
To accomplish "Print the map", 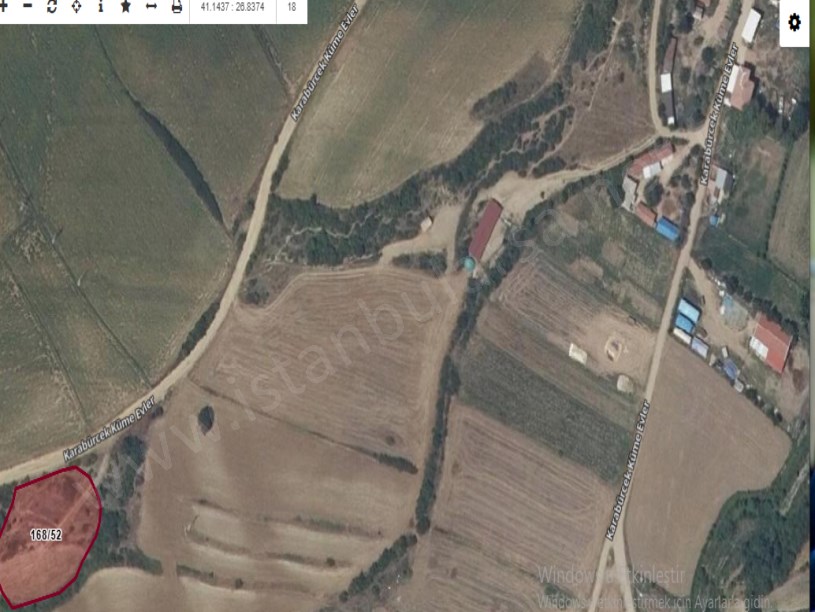I will pyautogui.click(x=177, y=7).
